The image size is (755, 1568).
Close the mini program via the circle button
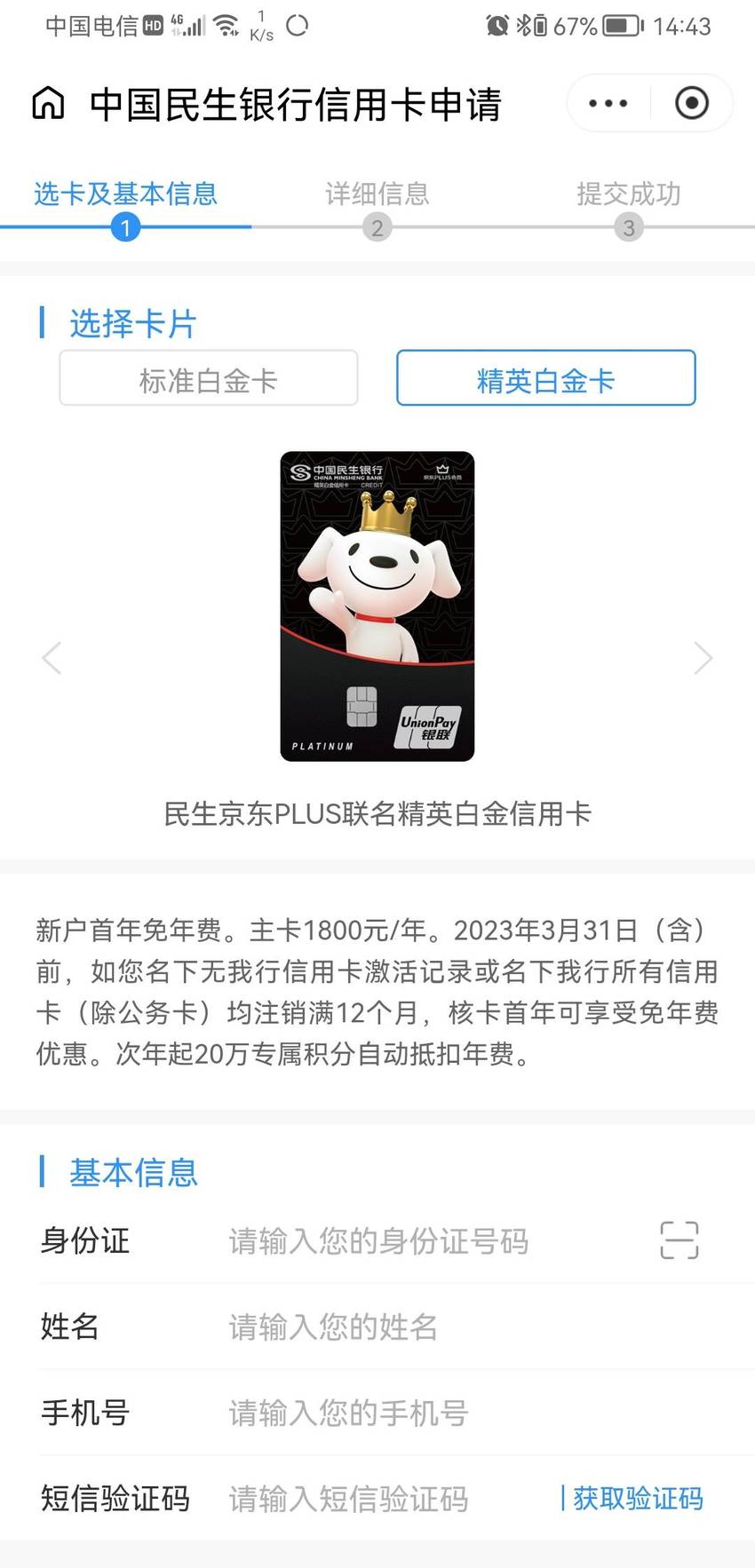point(692,103)
